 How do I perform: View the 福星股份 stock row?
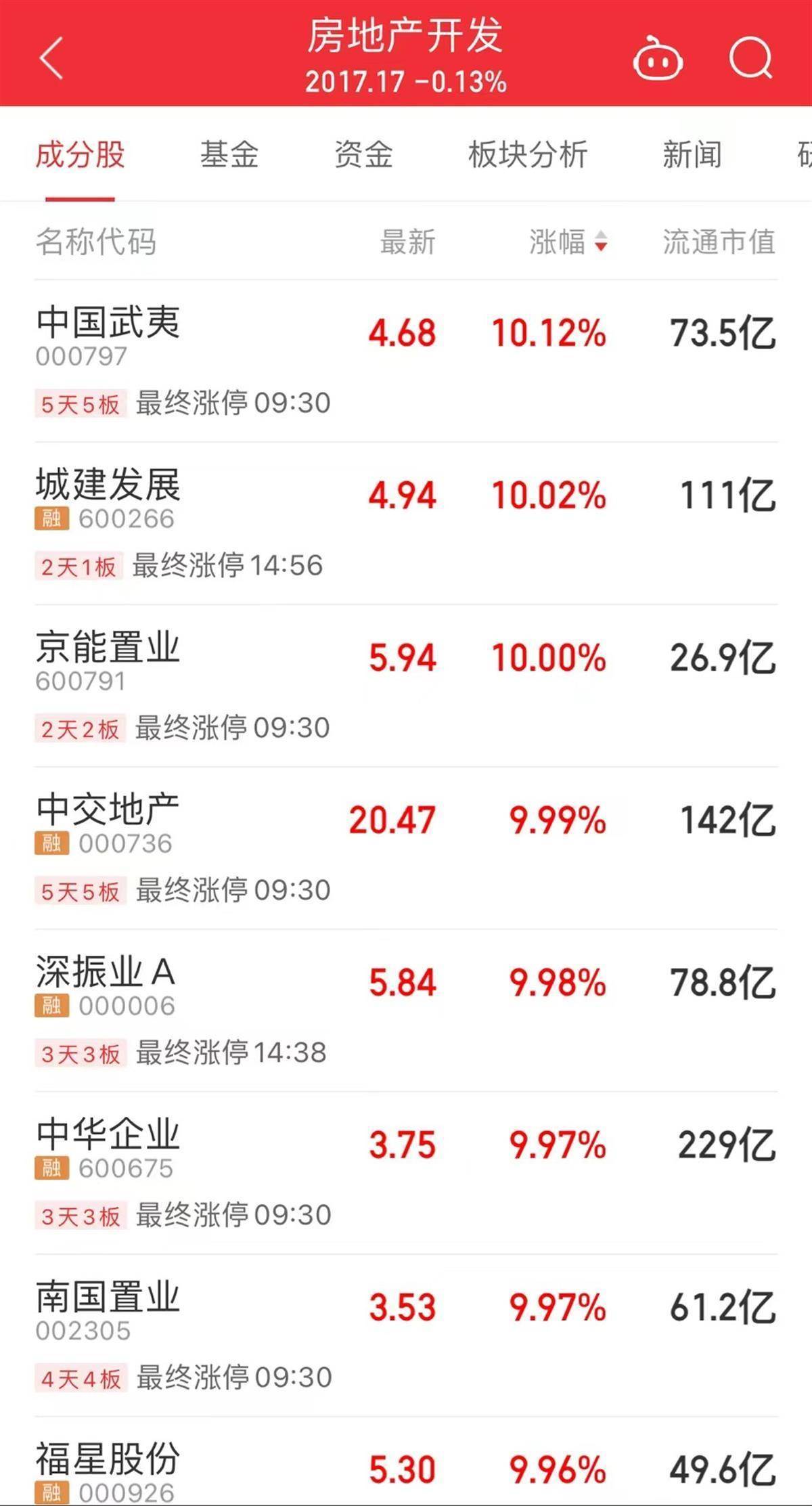108,1459
